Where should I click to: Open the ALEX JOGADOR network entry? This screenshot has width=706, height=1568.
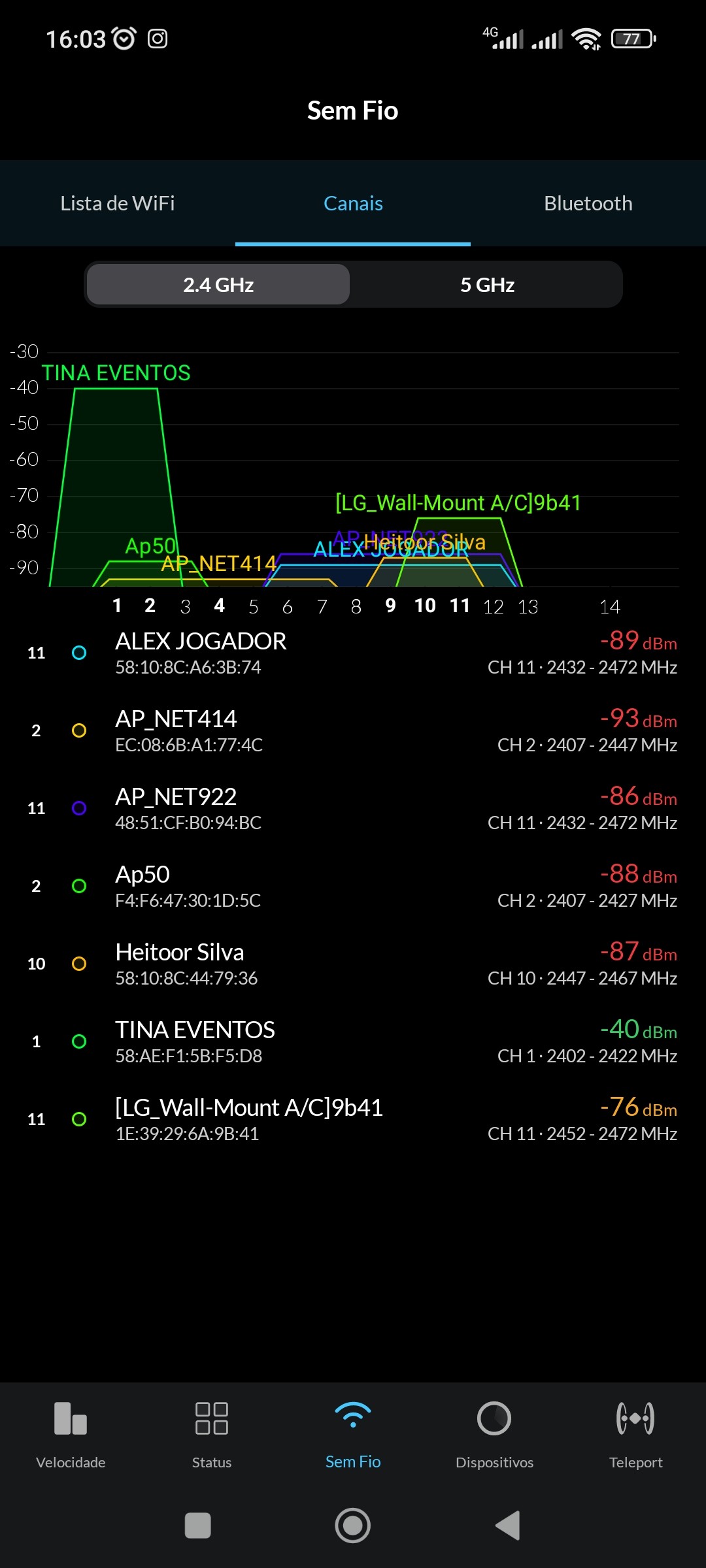pos(353,653)
